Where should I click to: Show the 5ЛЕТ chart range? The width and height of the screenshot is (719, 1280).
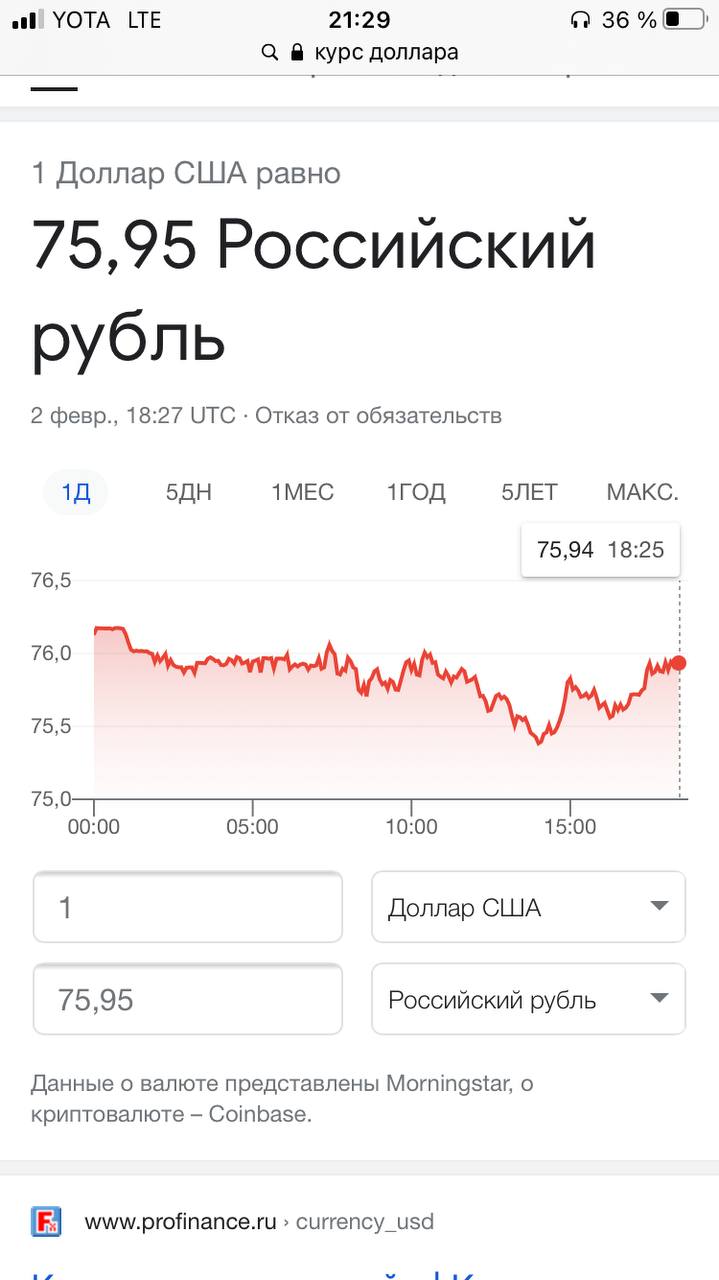(529, 492)
